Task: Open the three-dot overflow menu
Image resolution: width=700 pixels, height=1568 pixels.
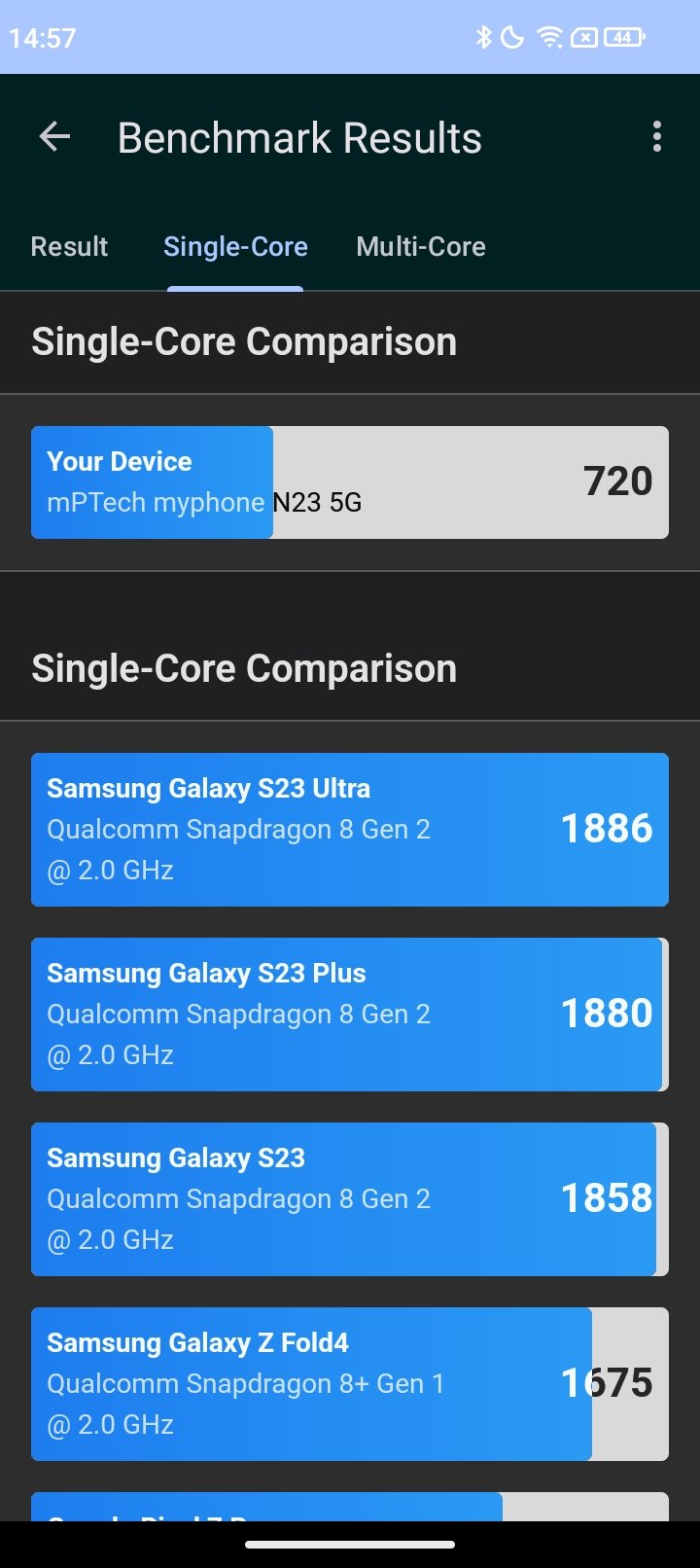Action: tap(657, 137)
